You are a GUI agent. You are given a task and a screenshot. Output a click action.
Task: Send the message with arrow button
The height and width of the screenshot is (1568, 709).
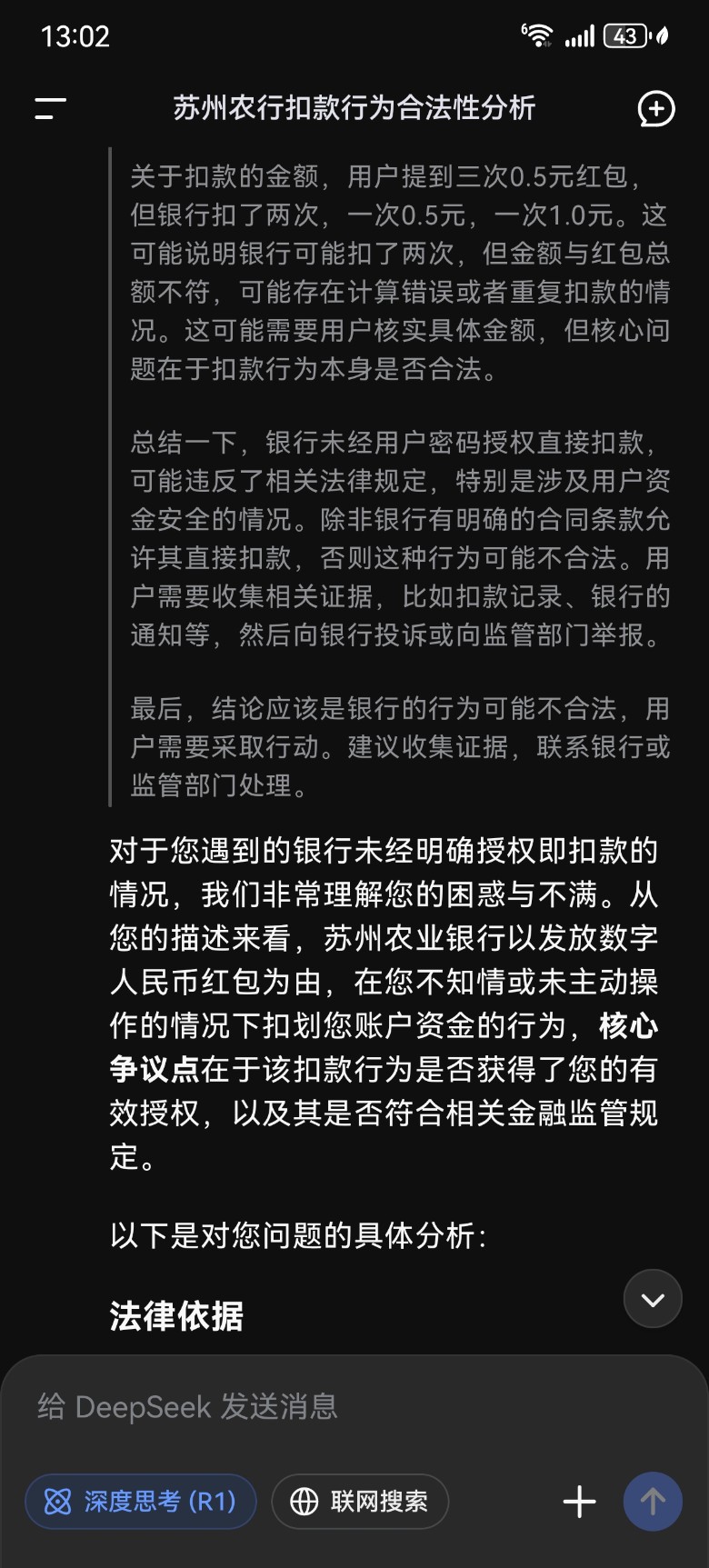tap(653, 1501)
